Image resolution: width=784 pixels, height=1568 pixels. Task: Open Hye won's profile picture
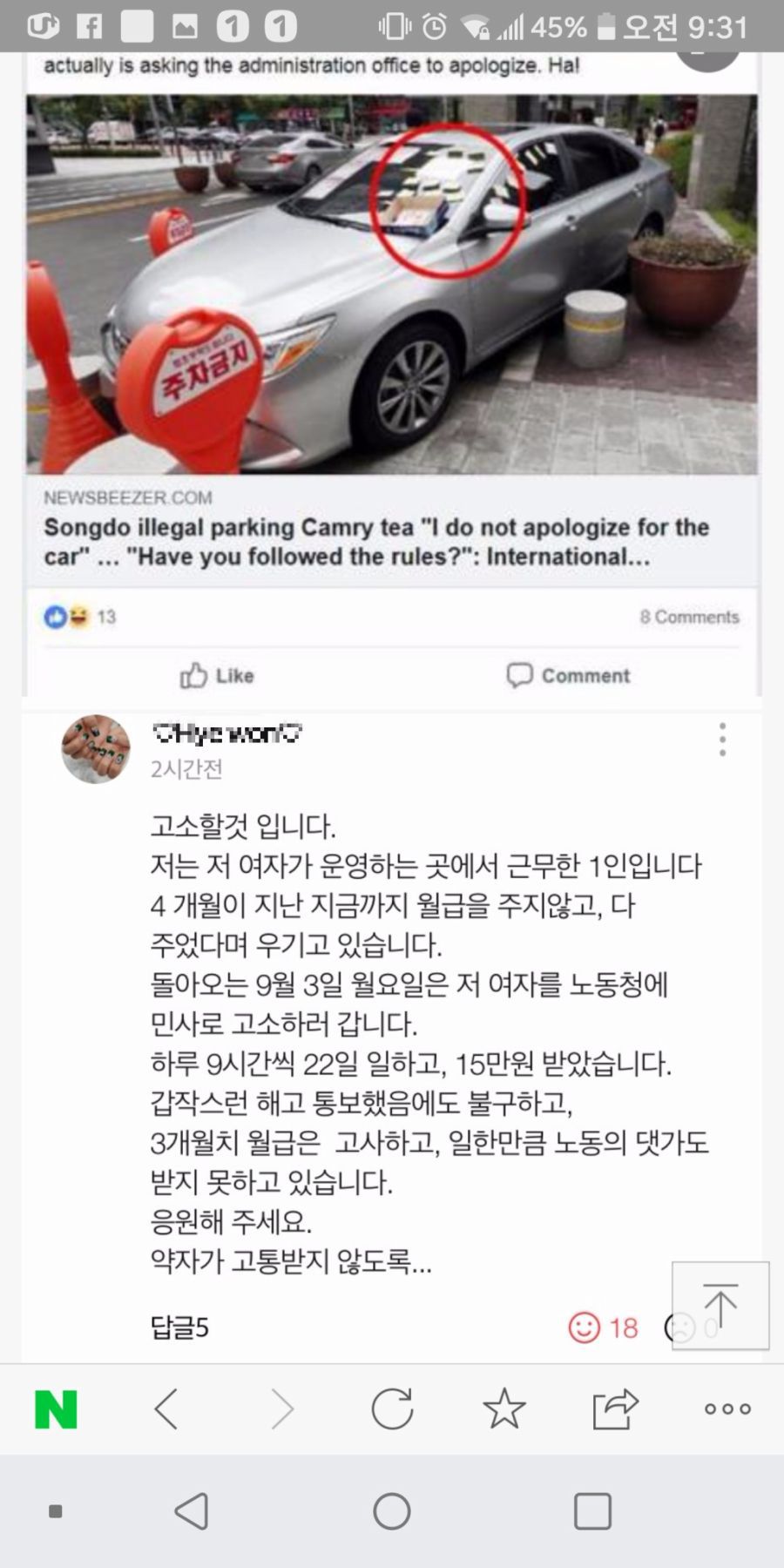point(96,748)
